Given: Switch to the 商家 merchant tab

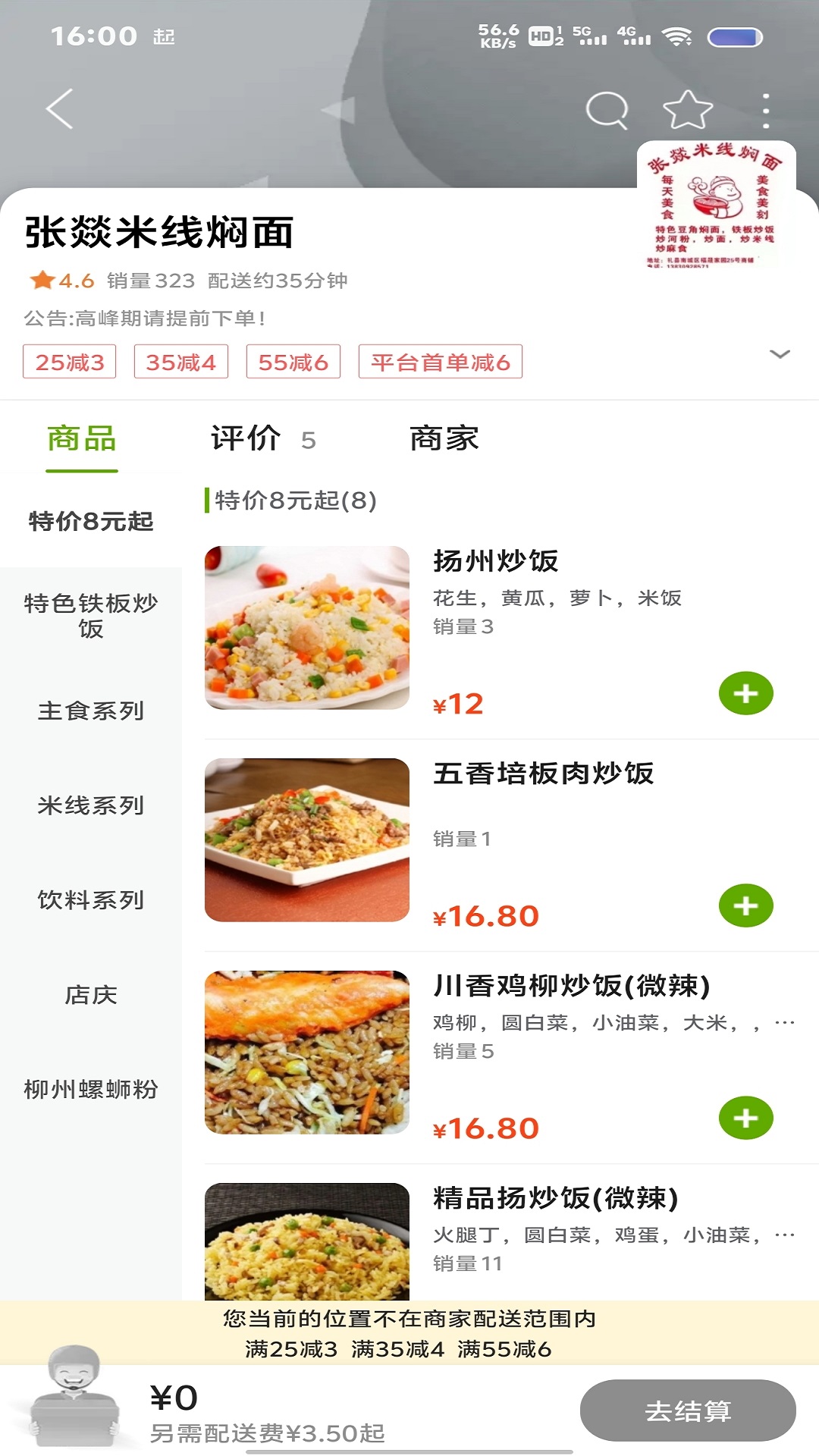Looking at the screenshot, I should coord(444,439).
